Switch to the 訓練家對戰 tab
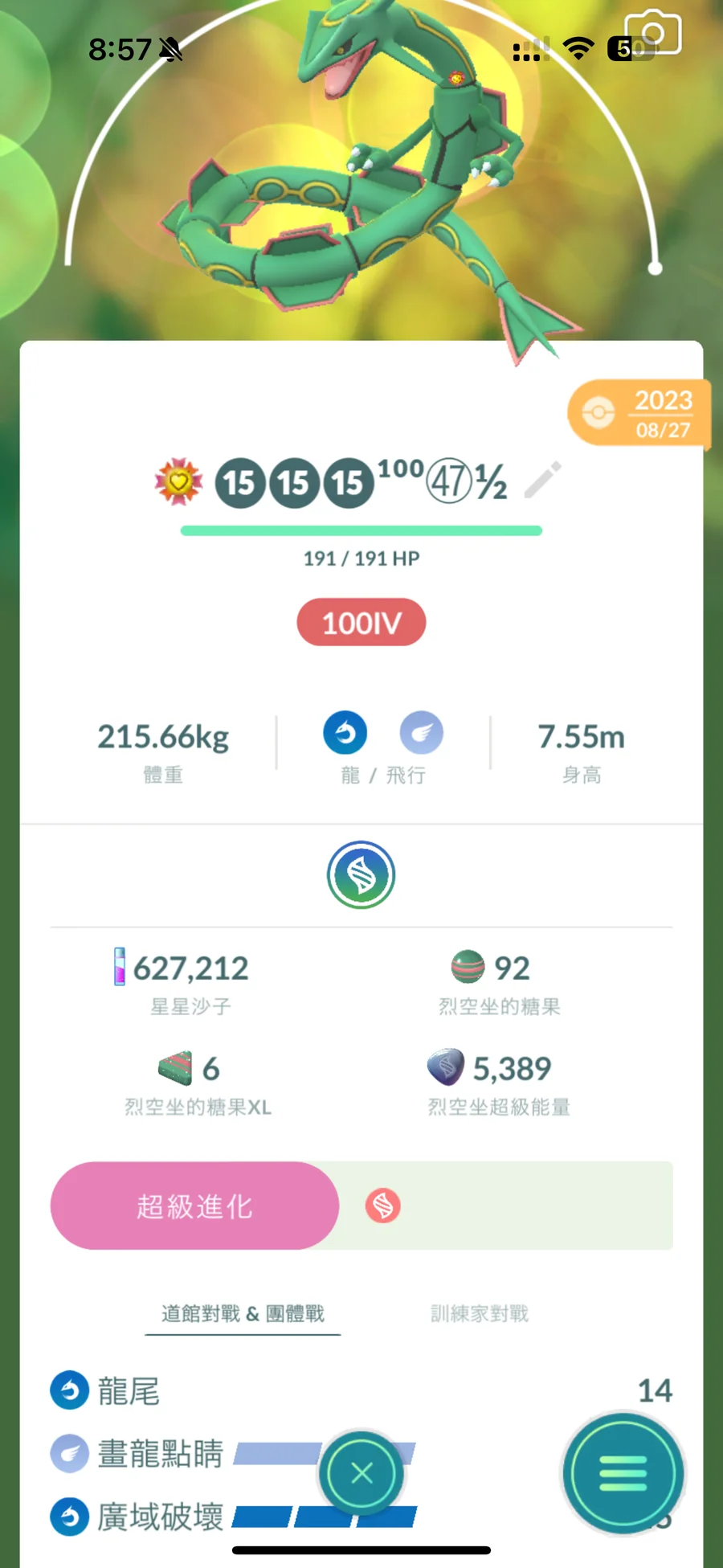 click(480, 1313)
